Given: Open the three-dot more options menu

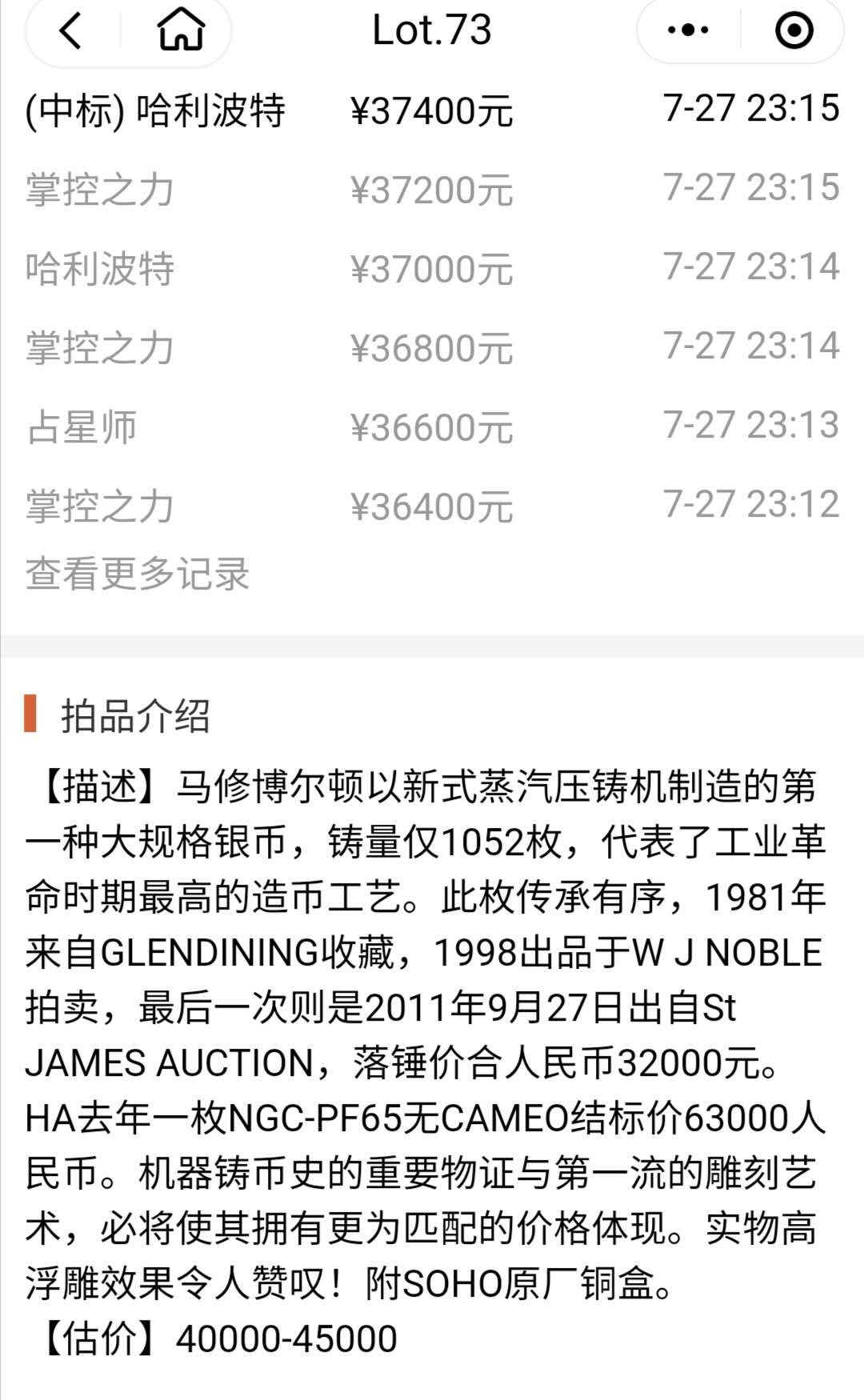Looking at the screenshot, I should [x=686, y=30].
